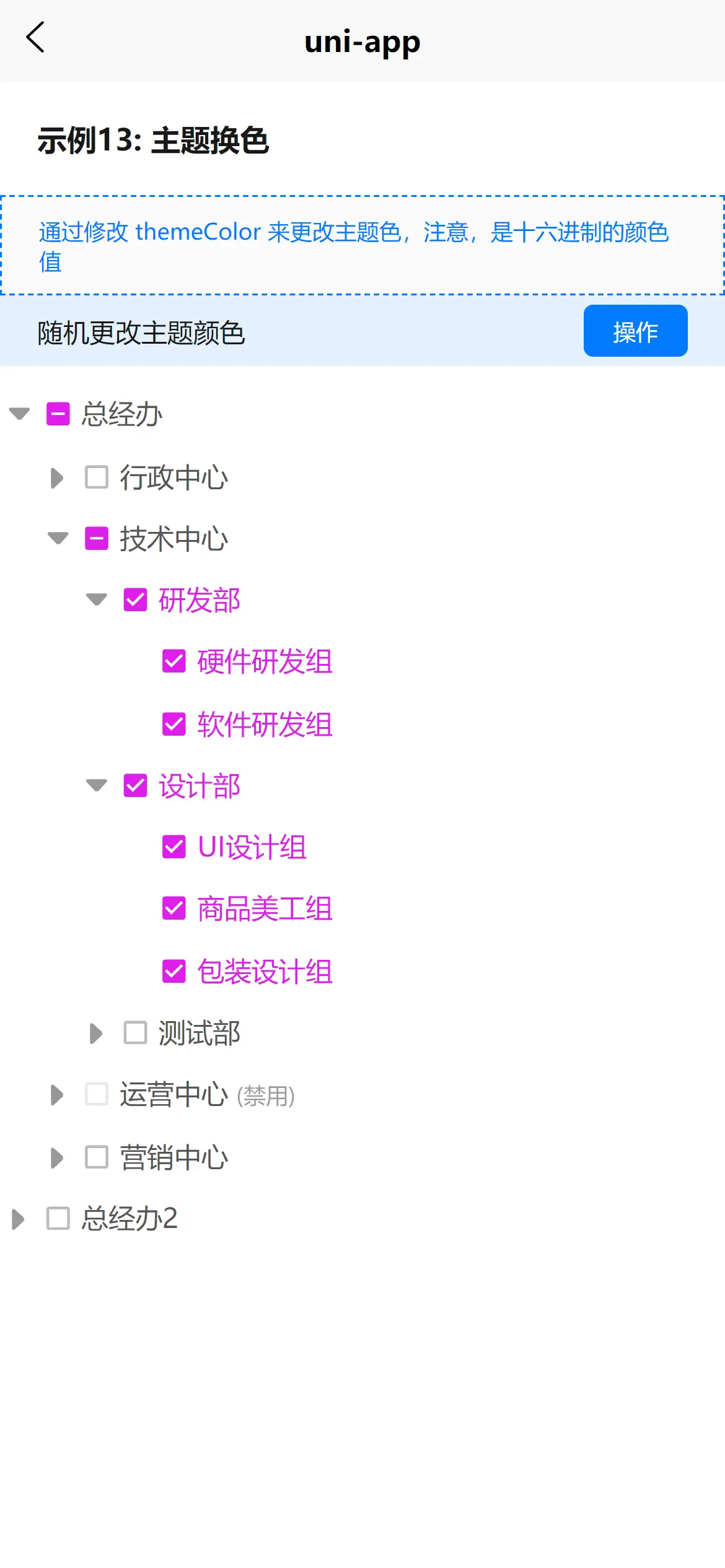Check the 测试部 checkbox
The height and width of the screenshot is (1568, 725).
click(x=135, y=1033)
